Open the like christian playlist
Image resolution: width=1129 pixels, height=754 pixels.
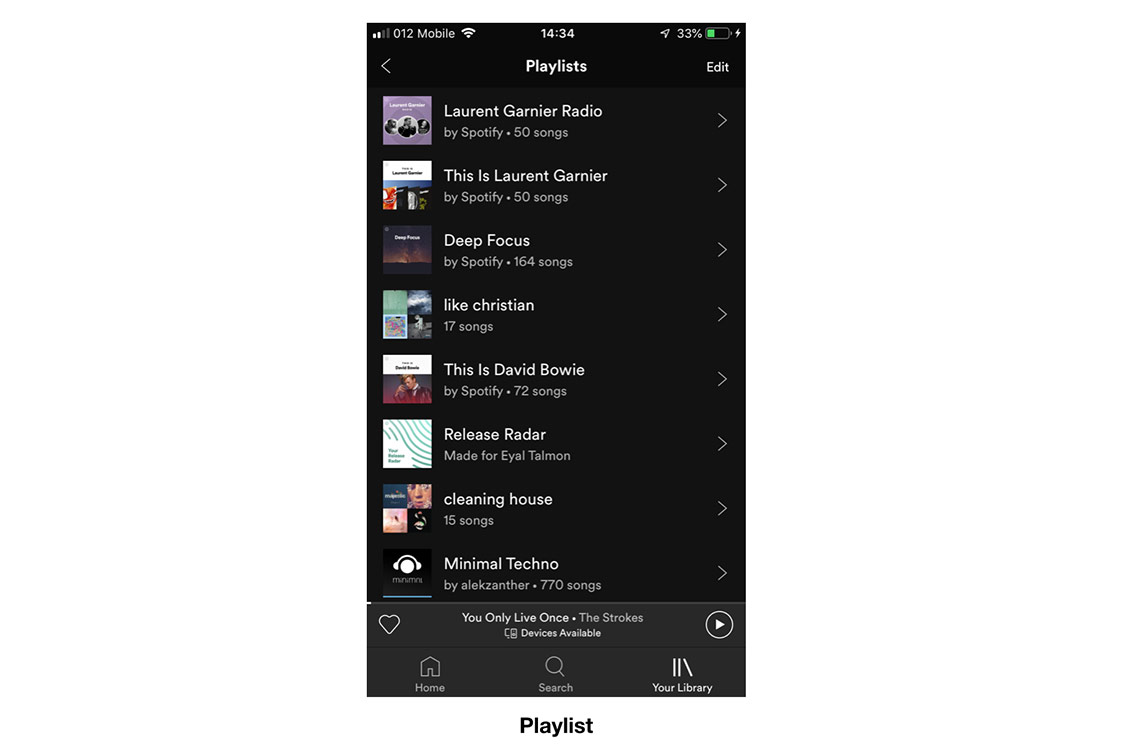pos(555,315)
